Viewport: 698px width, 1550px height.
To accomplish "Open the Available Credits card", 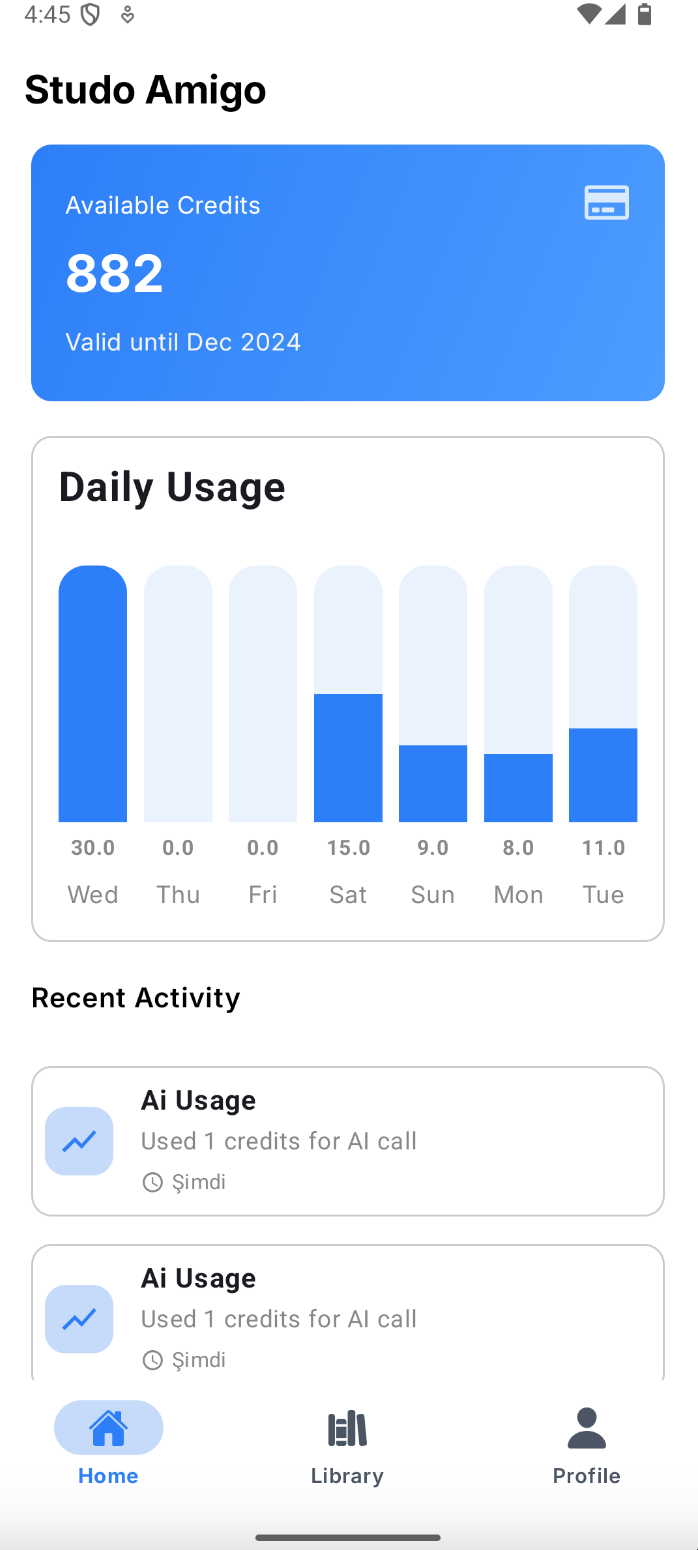I will [348, 273].
